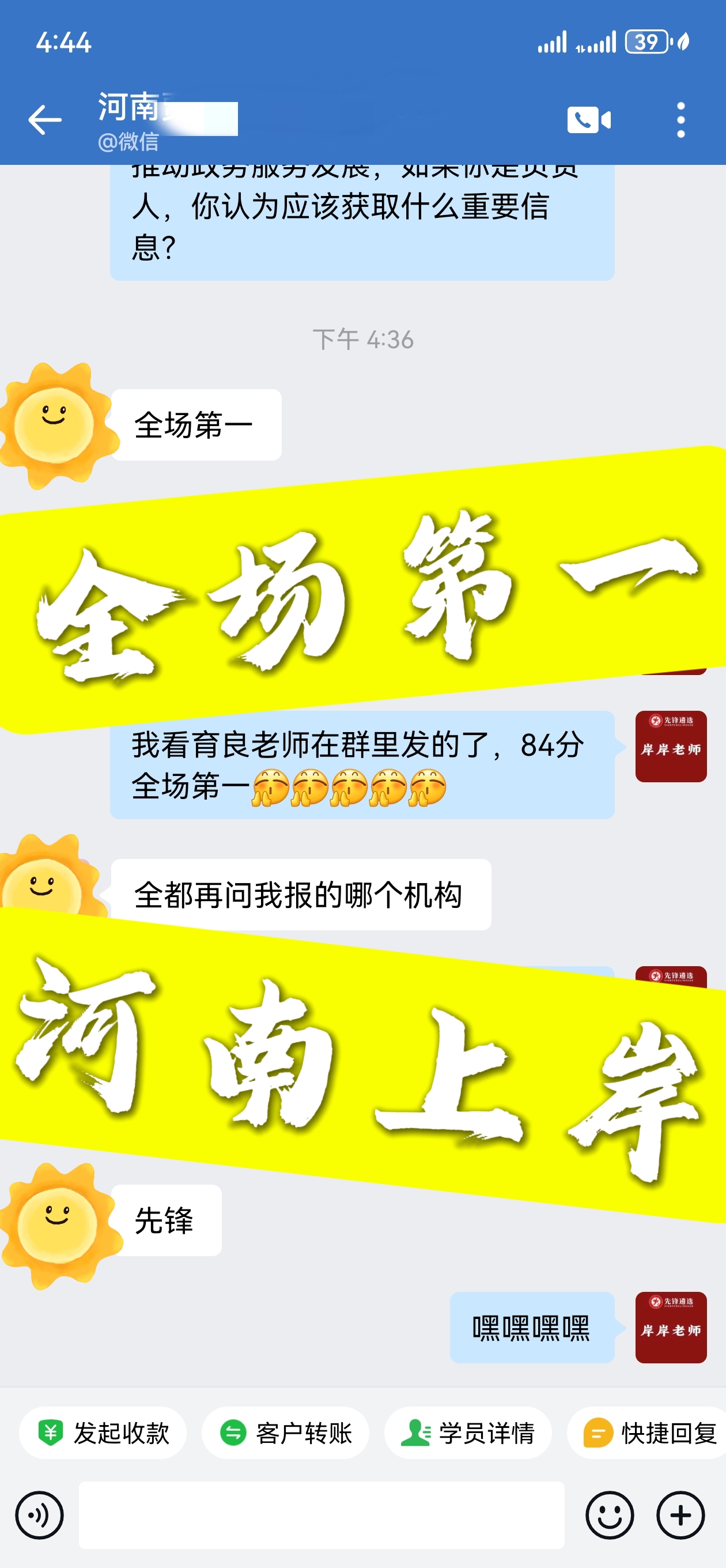Open the emoji picker
The height and width of the screenshot is (1568, 726).
609,1514
